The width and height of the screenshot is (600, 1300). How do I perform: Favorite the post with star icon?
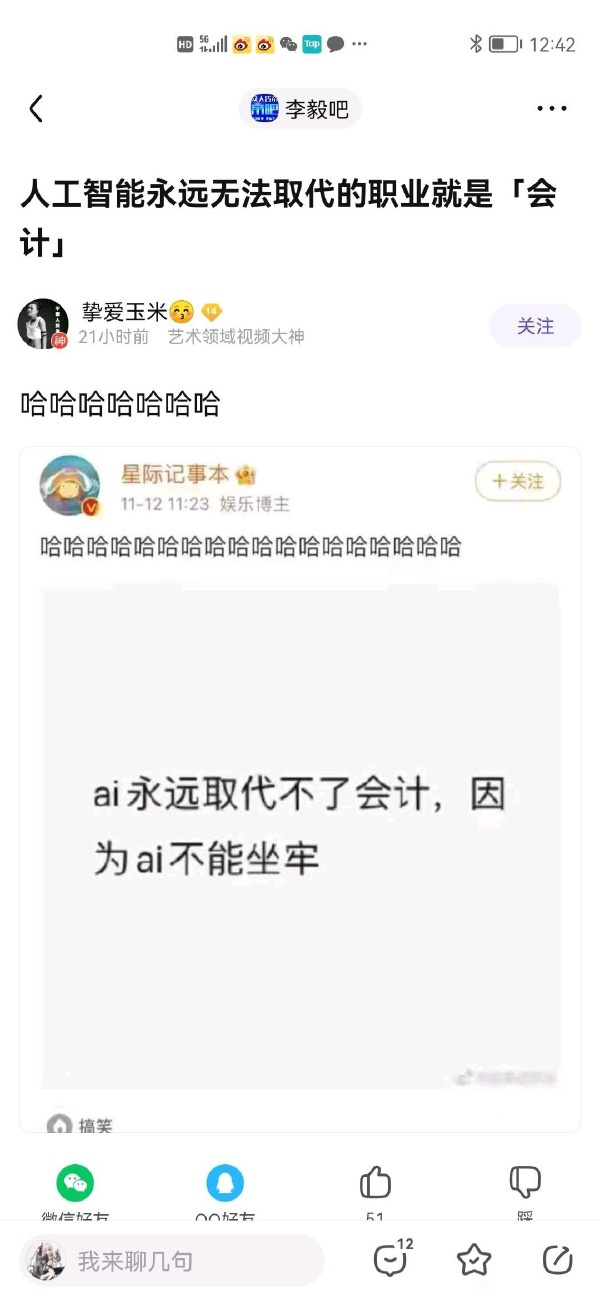474,1260
